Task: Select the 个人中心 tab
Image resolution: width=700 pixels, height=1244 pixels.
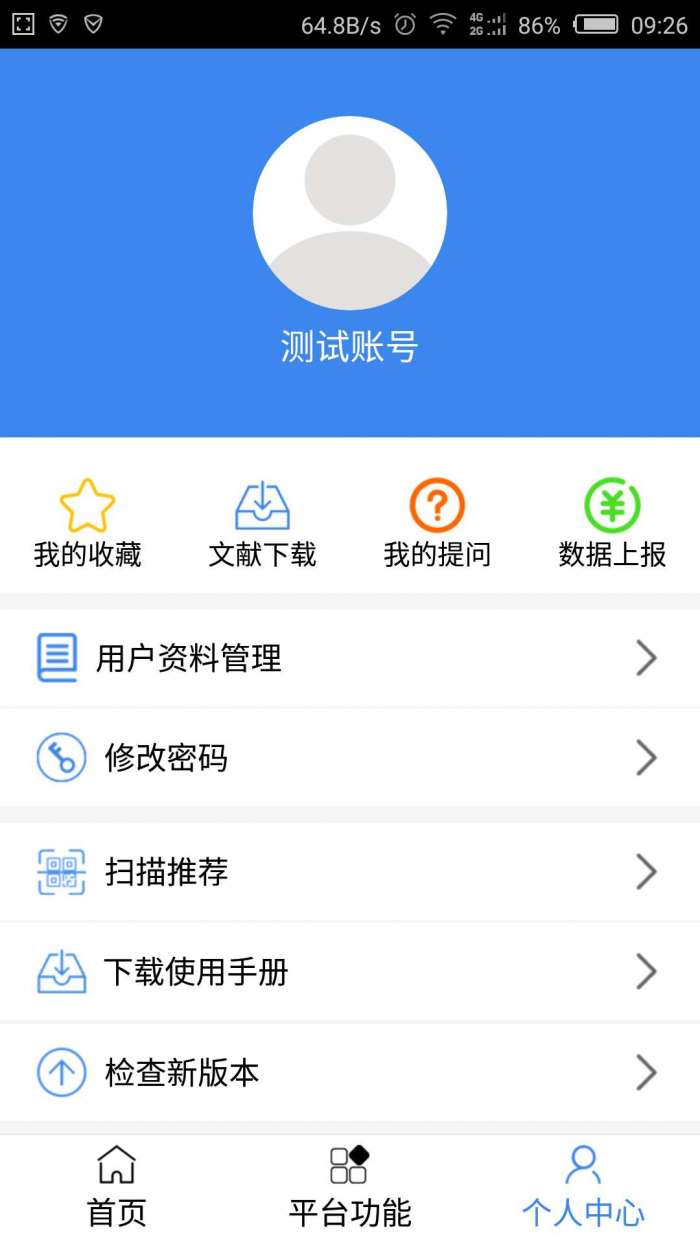Action: (x=583, y=1188)
